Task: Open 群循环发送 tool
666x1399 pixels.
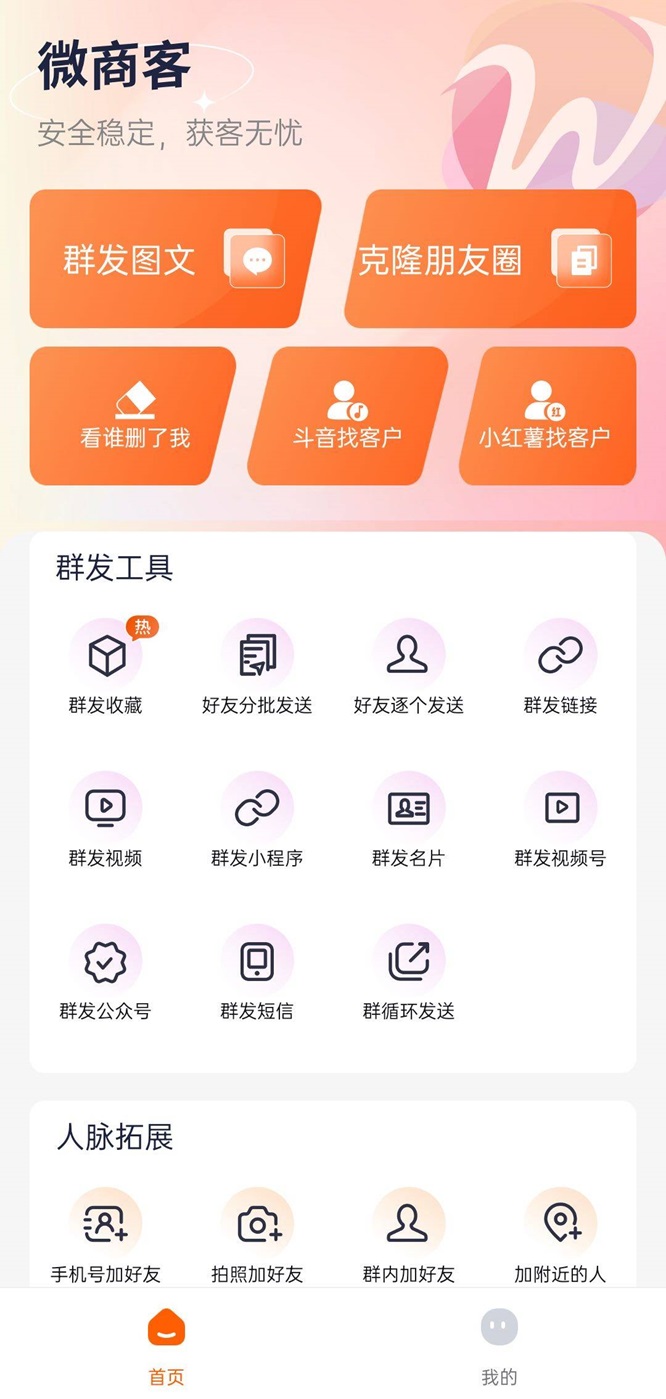Action: click(x=408, y=973)
